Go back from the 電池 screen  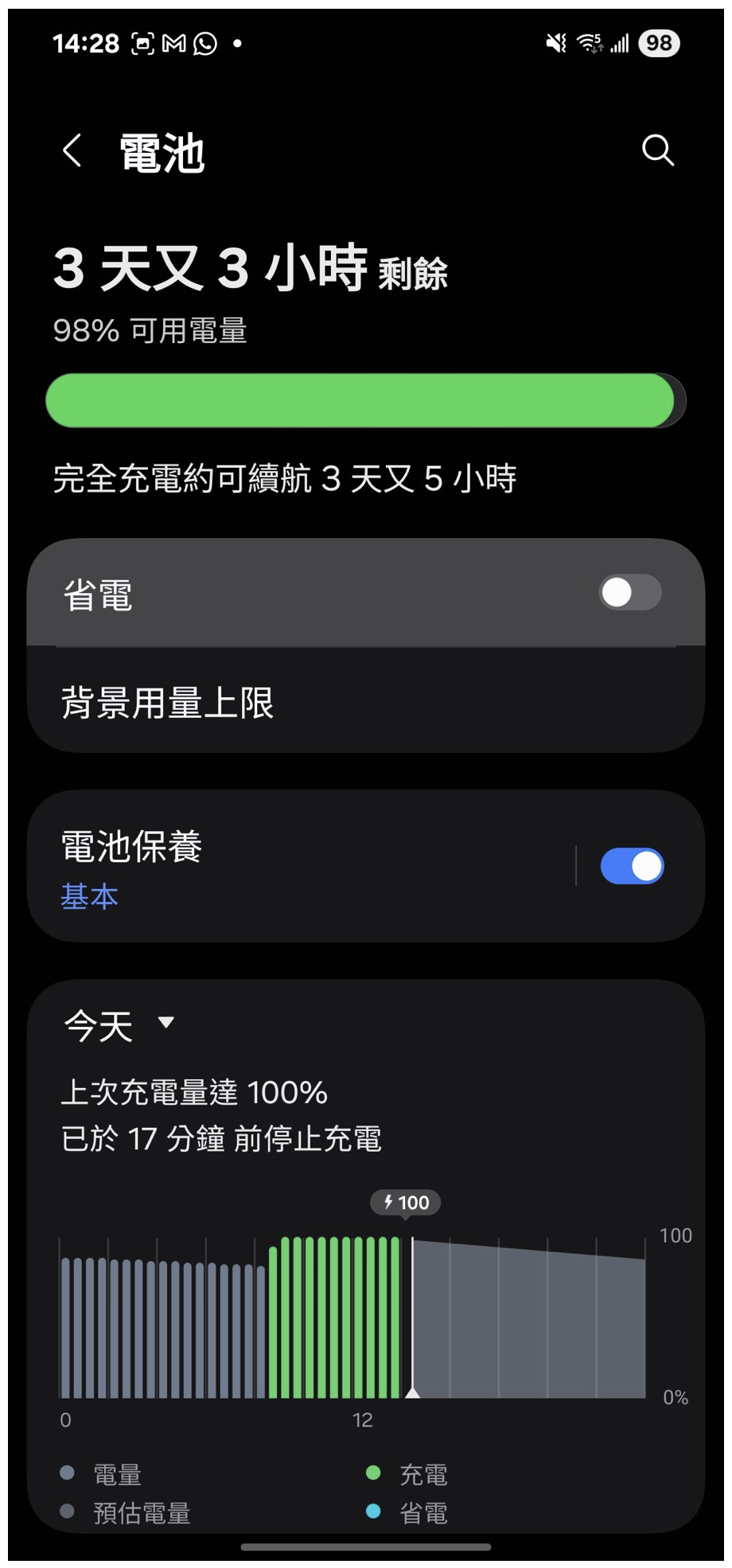[x=72, y=150]
